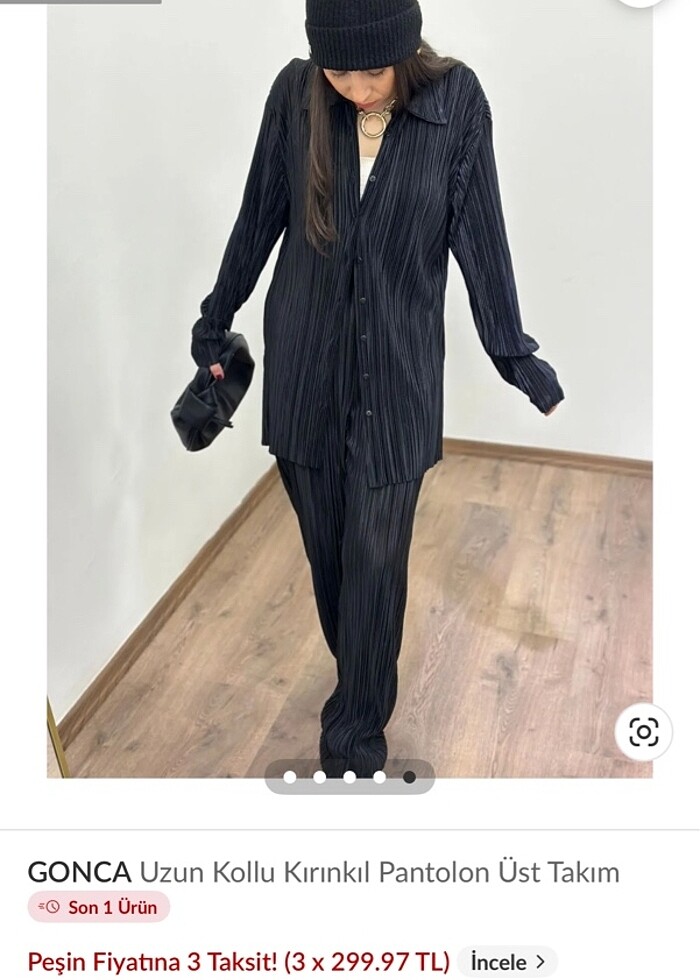Tap the image page indicator dots
This screenshot has width=700, height=980.
click(x=349, y=776)
